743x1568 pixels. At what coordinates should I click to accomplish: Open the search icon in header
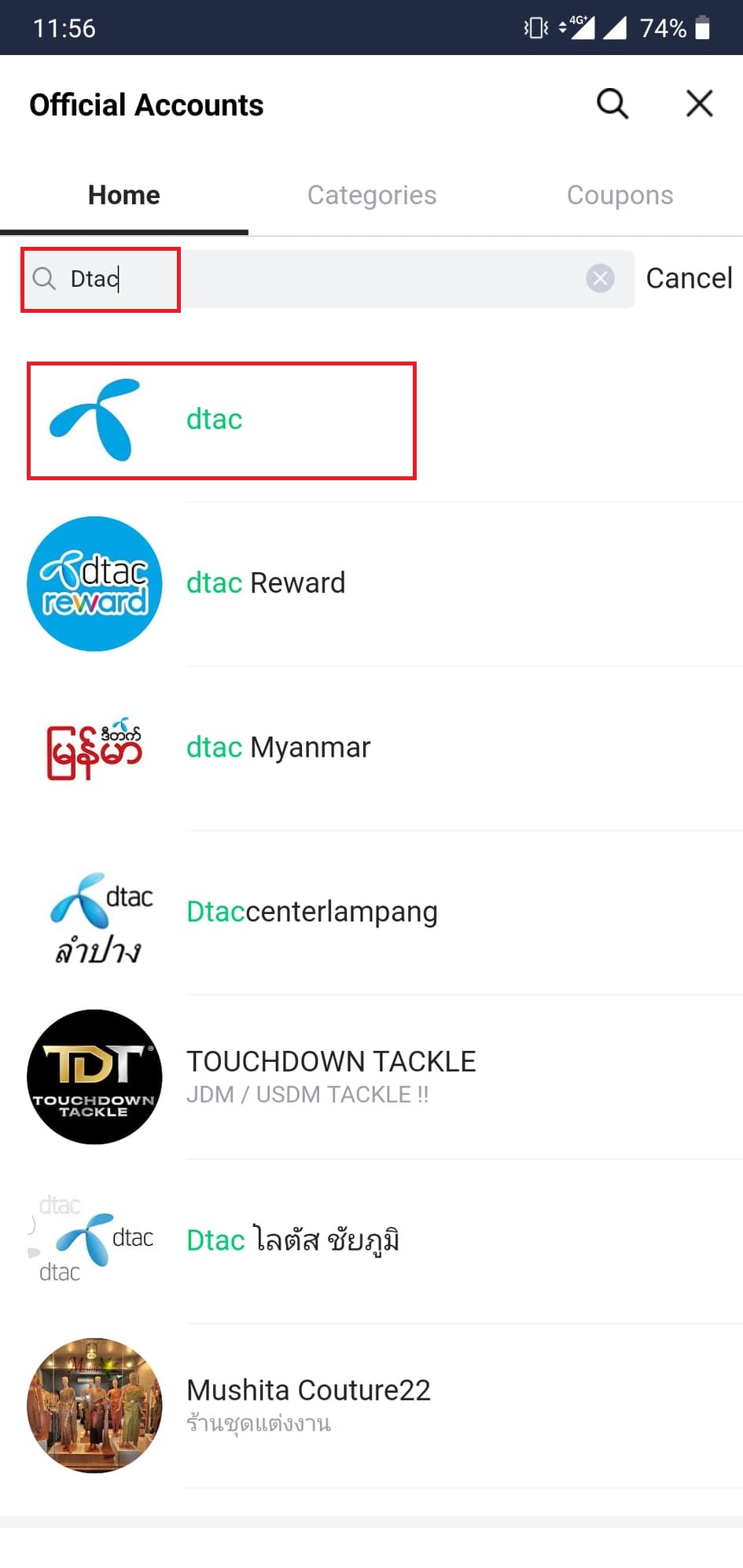pyautogui.click(x=612, y=104)
